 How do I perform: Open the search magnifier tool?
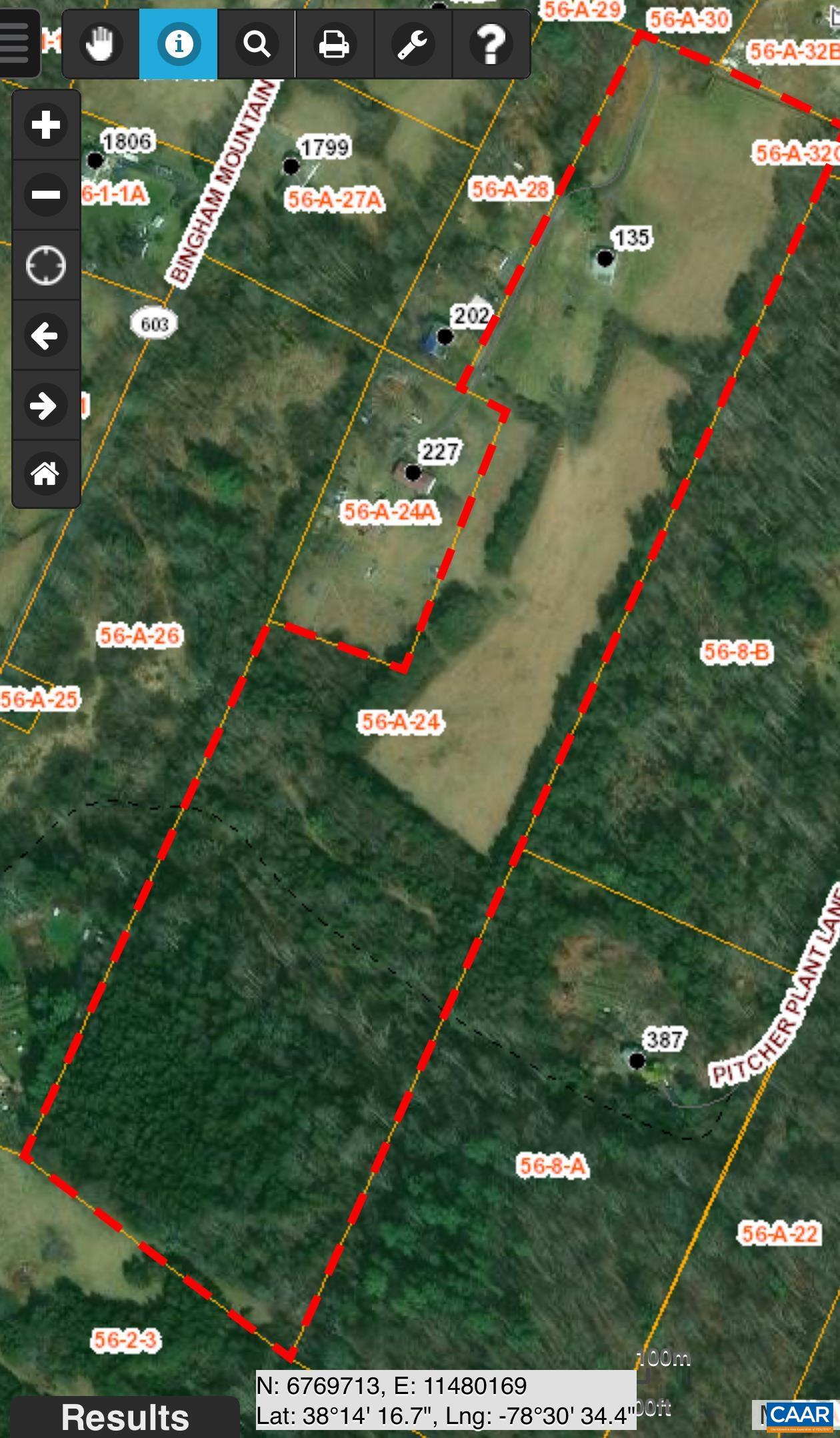(257, 45)
